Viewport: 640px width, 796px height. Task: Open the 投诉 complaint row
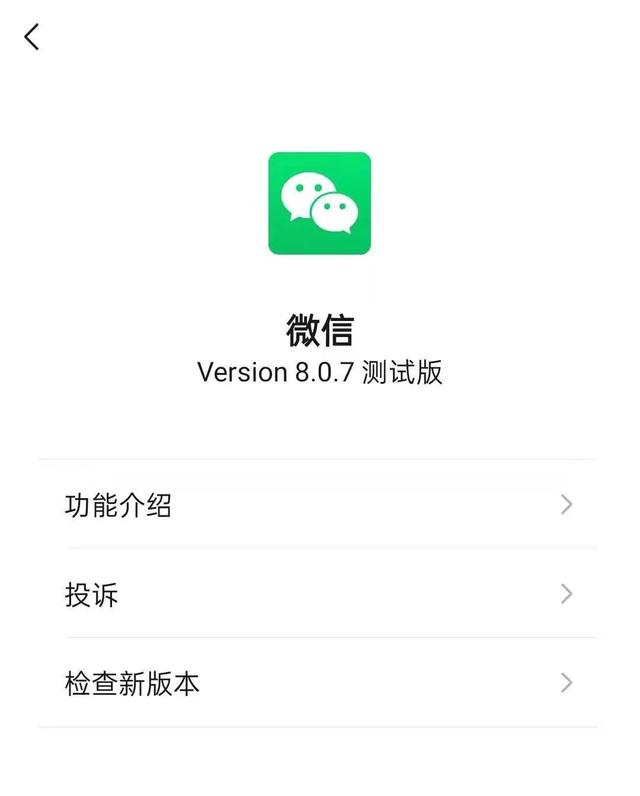[x=318, y=594]
